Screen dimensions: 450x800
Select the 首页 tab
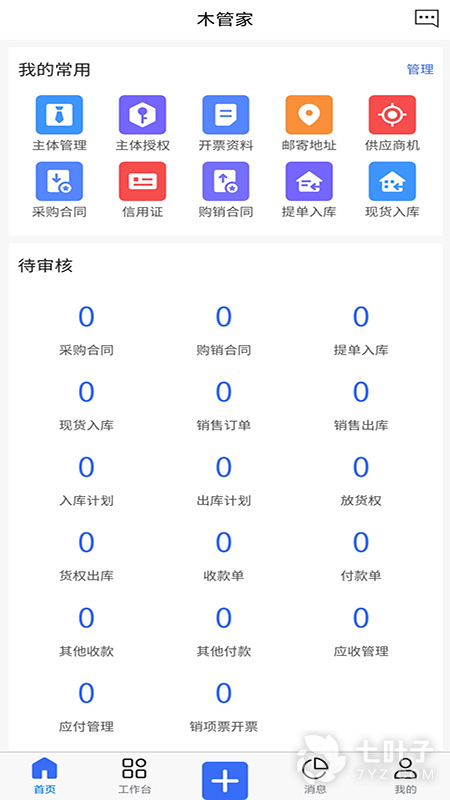44,776
